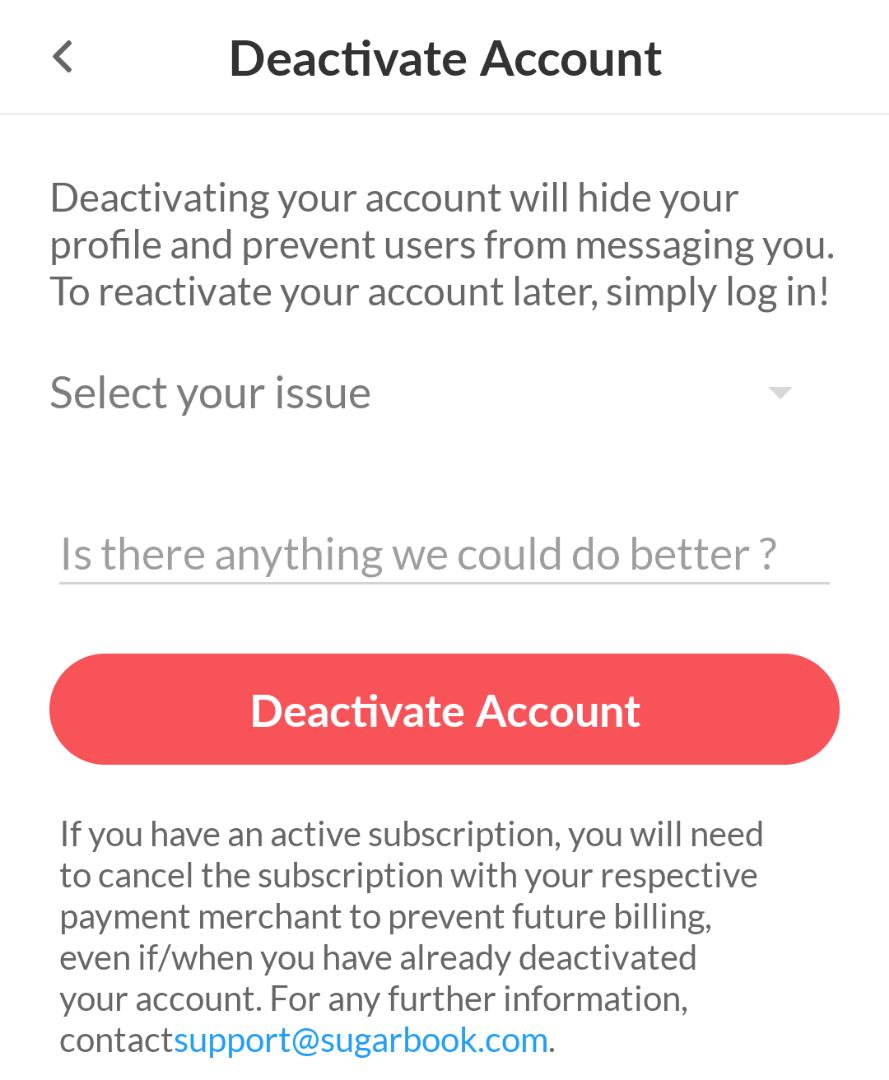Focus the feedback text field
This screenshot has width=889, height=1080.
(x=443, y=553)
